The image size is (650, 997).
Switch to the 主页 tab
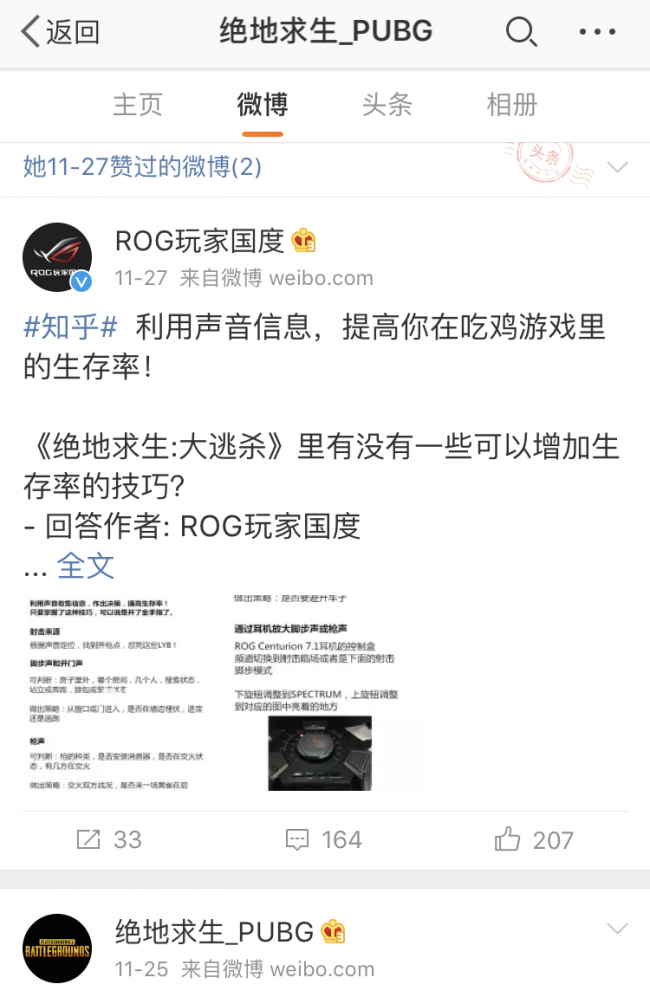137,104
